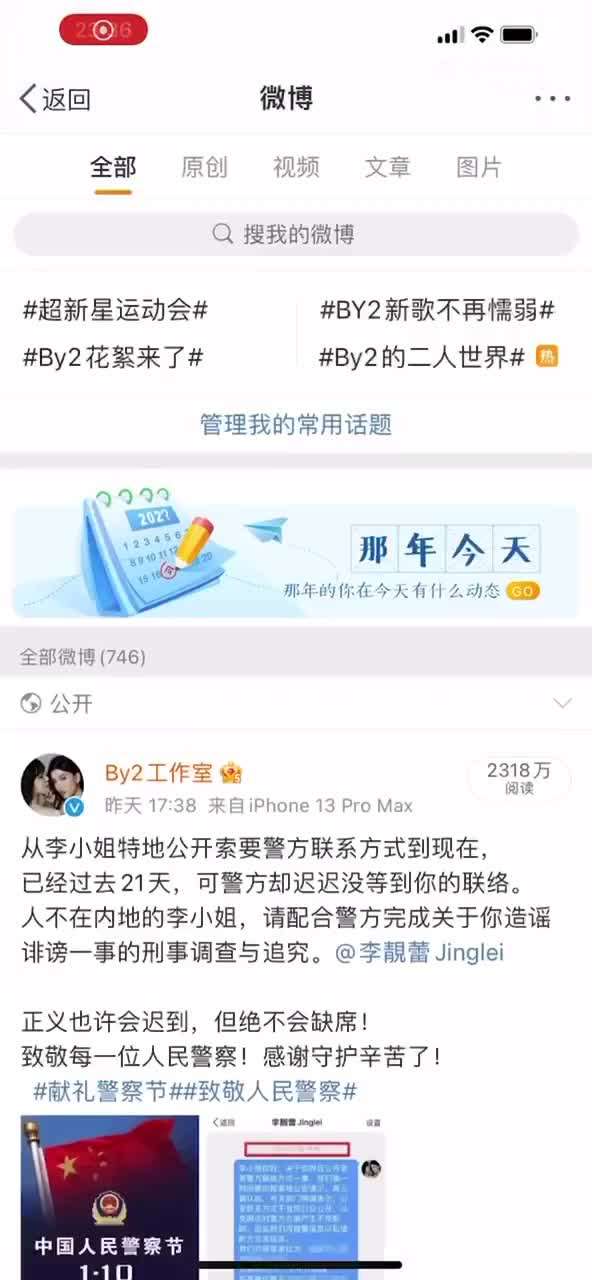The image size is (592, 1280).
Task: Open the #BY2新歌不再懦弱# topic
Action: (x=437, y=310)
